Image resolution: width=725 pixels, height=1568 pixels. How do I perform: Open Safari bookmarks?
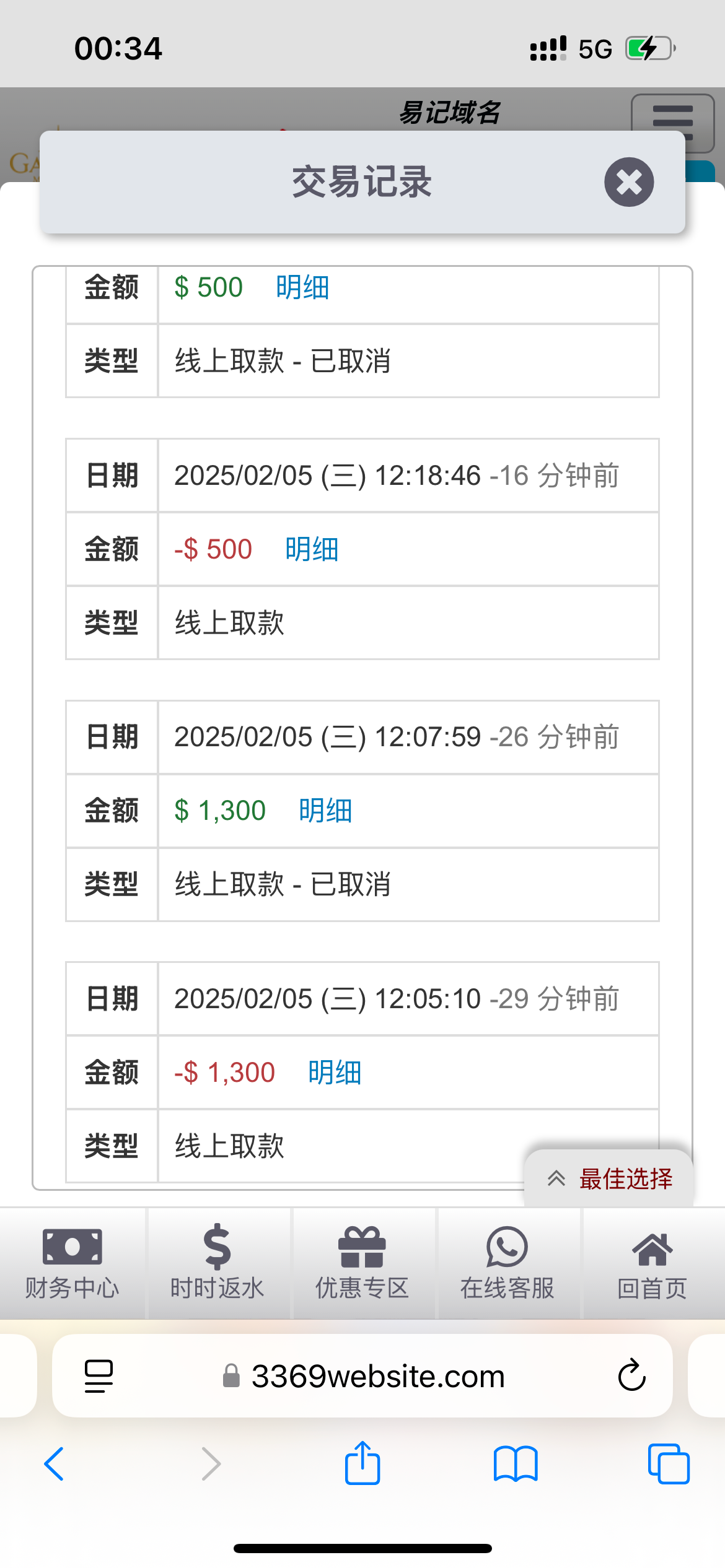(516, 1464)
